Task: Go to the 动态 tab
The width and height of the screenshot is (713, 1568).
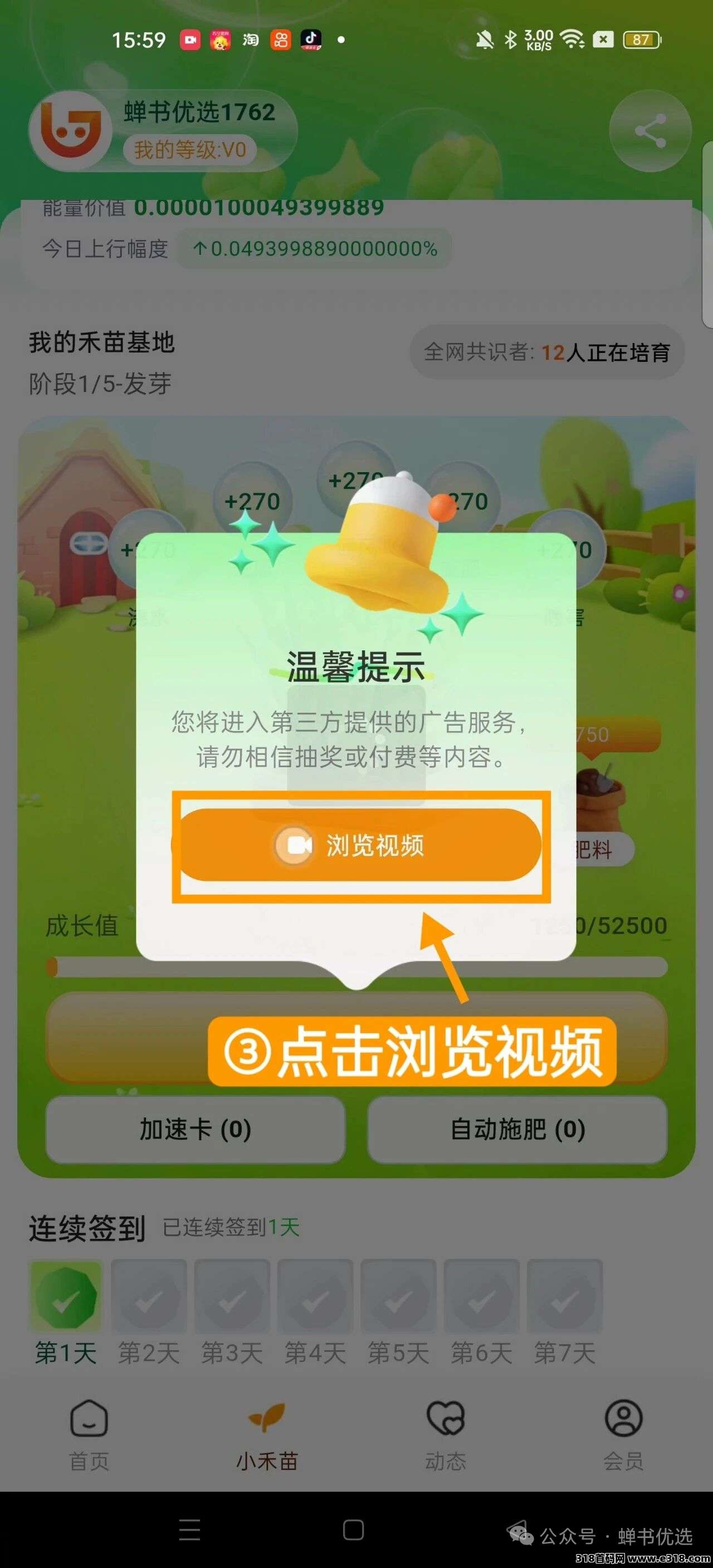Action: 445,1433
